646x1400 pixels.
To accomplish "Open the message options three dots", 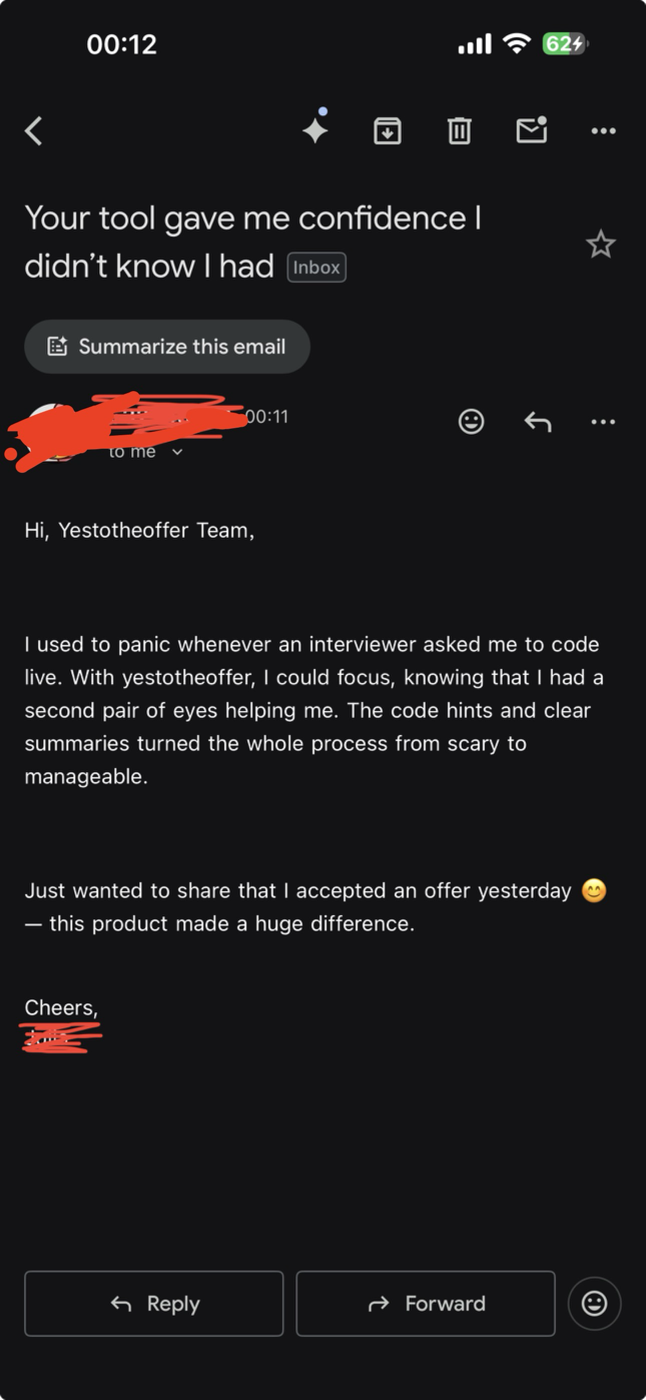I will tap(603, 422).
